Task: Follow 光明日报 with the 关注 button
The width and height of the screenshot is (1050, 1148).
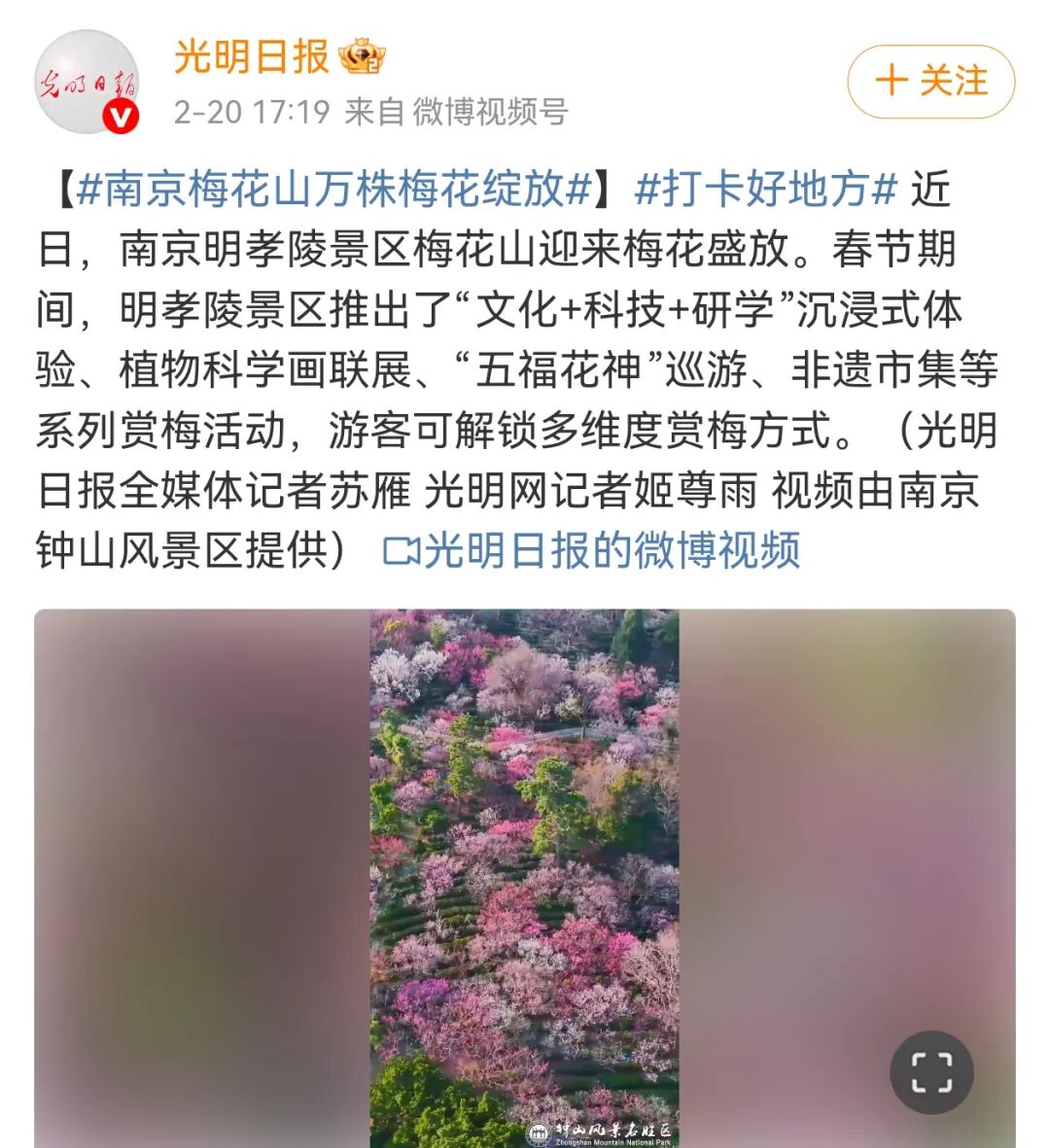Action: click(x=930, y=82)
